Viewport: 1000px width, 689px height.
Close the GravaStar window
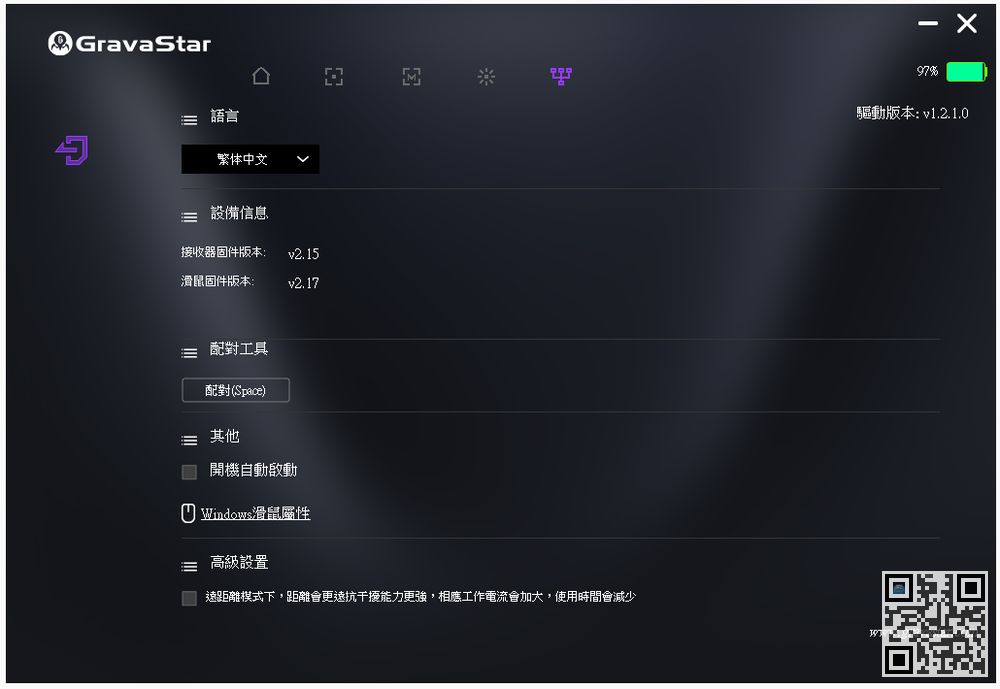tap(966, 24)
